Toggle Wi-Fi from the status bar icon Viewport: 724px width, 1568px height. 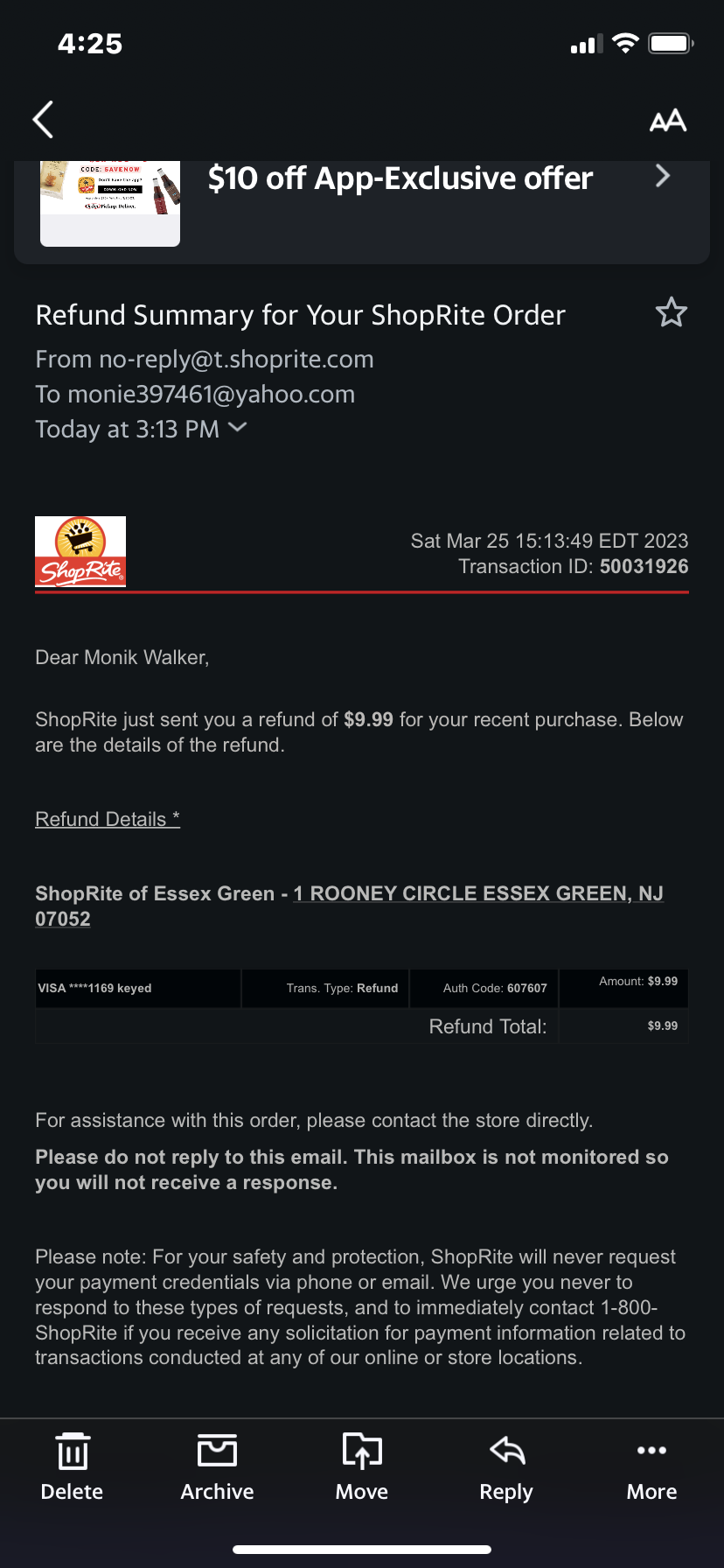coord(627,43)
